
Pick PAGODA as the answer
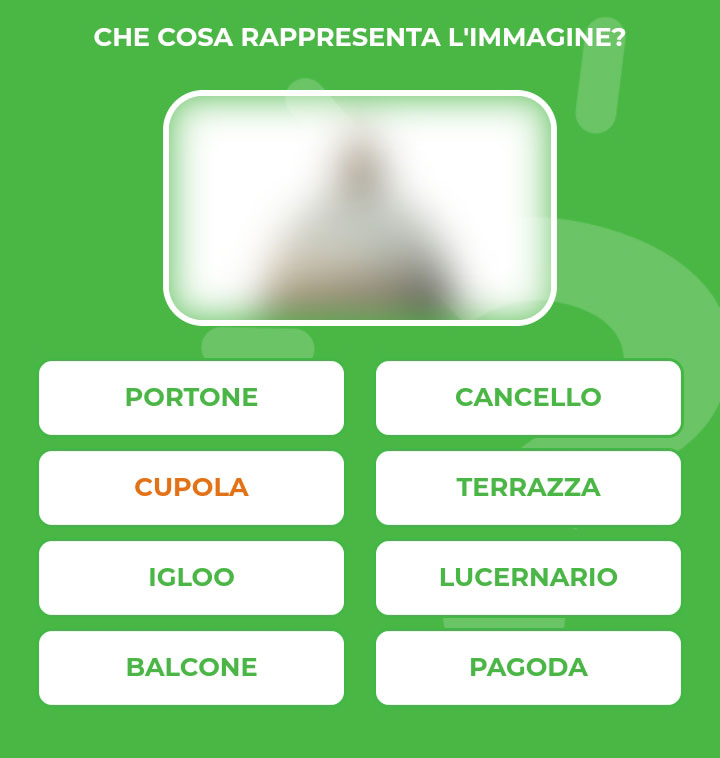(x=528, y=668)
